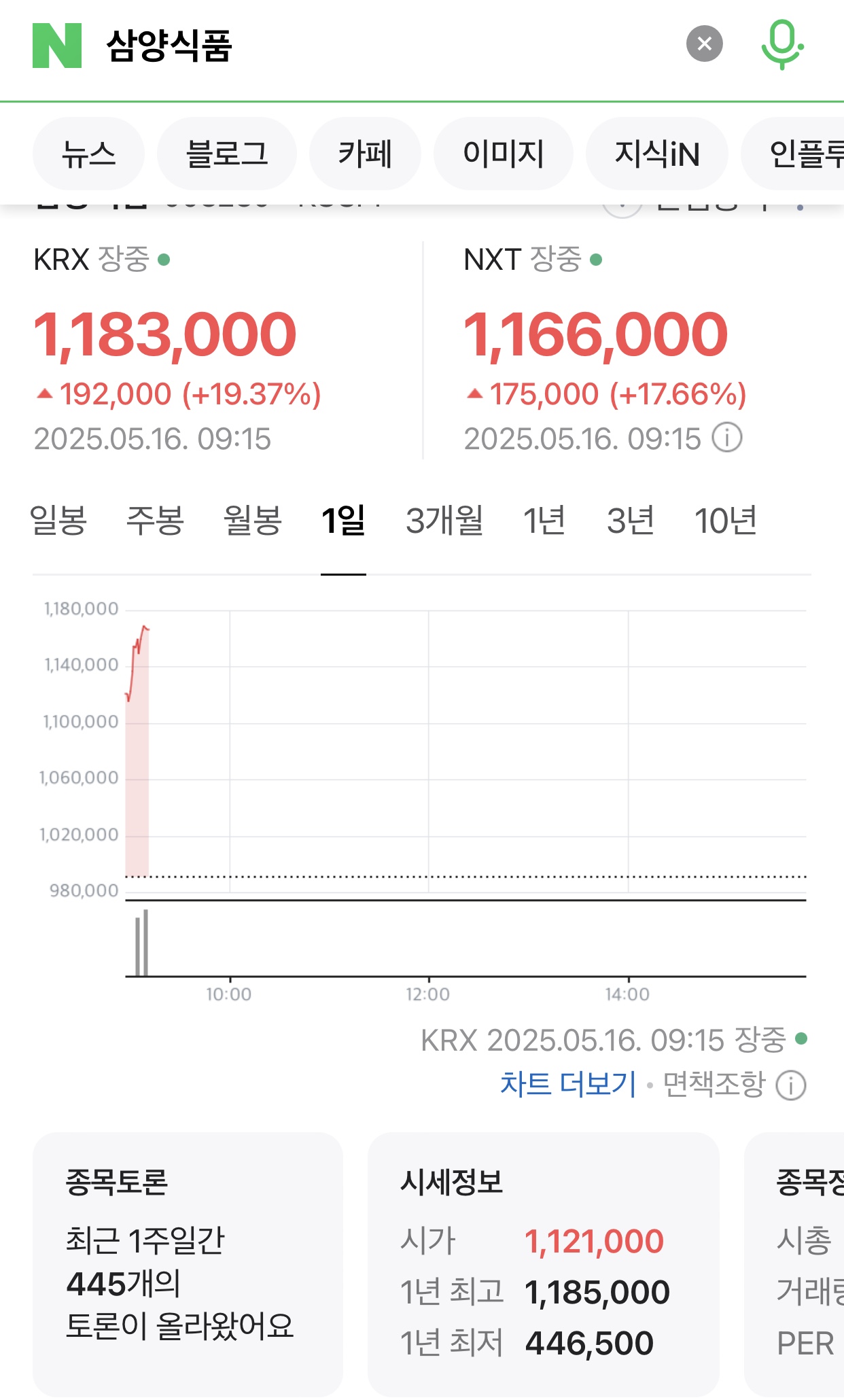Open the 시세정보 card

pyautogui.click(x=544, y=1264)
